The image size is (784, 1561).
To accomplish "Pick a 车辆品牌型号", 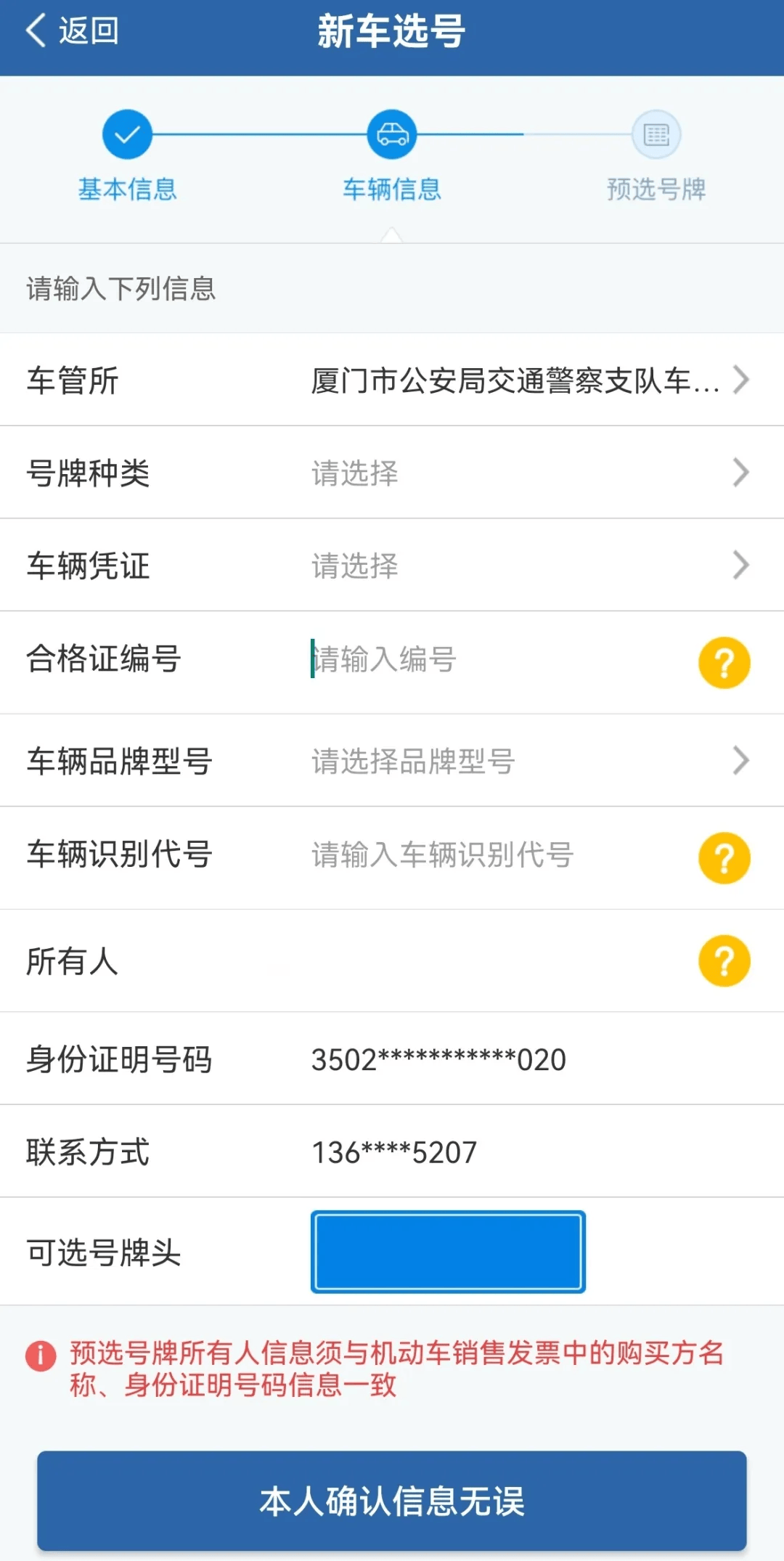I will pos(392,761).
